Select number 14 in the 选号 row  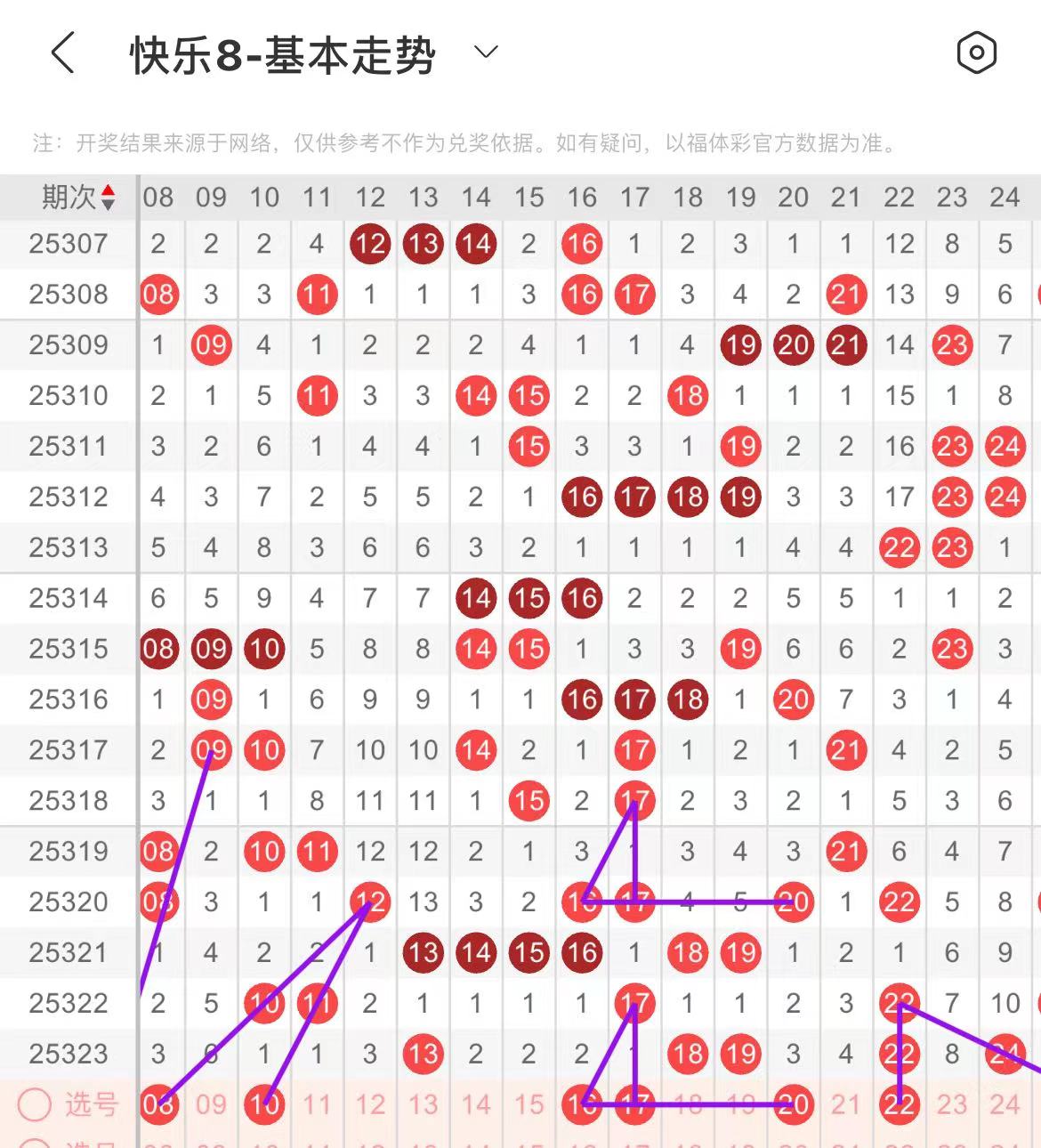[x=476, y=1104]
